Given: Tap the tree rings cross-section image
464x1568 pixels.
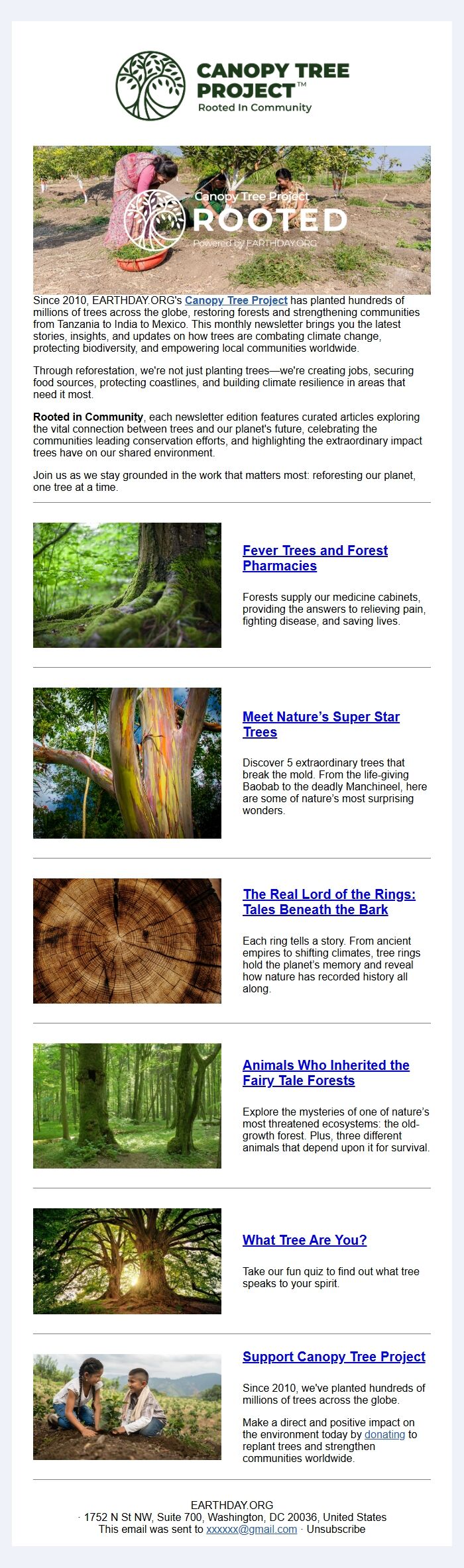Looking at the screenshot, I should pyautogui.click(x=127, y=941).
